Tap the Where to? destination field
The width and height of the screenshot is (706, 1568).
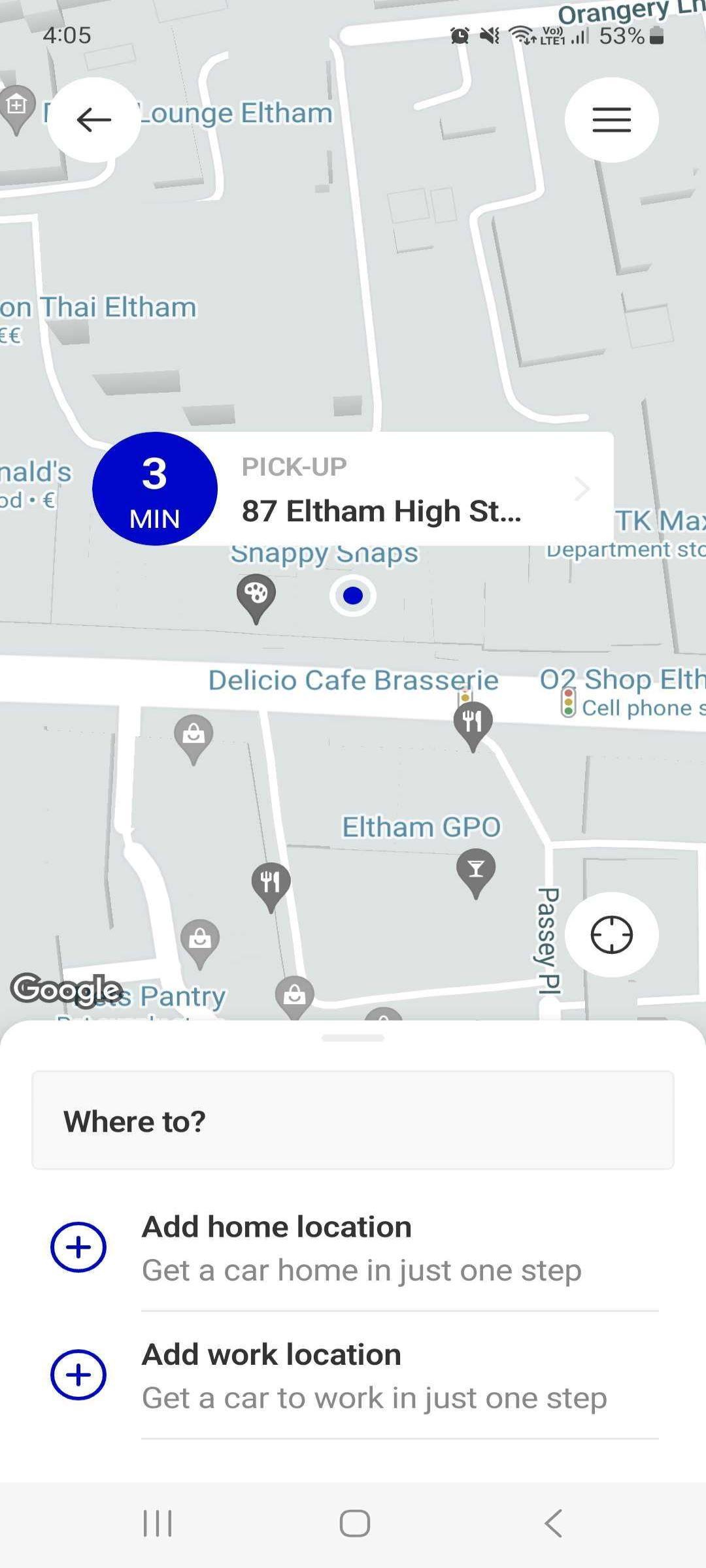point(353,1121)
